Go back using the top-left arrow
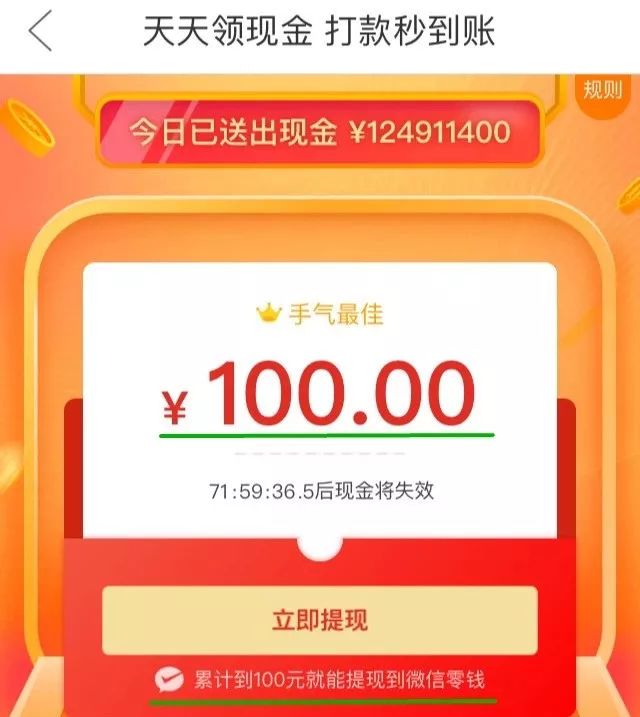 tap(40, 33)
